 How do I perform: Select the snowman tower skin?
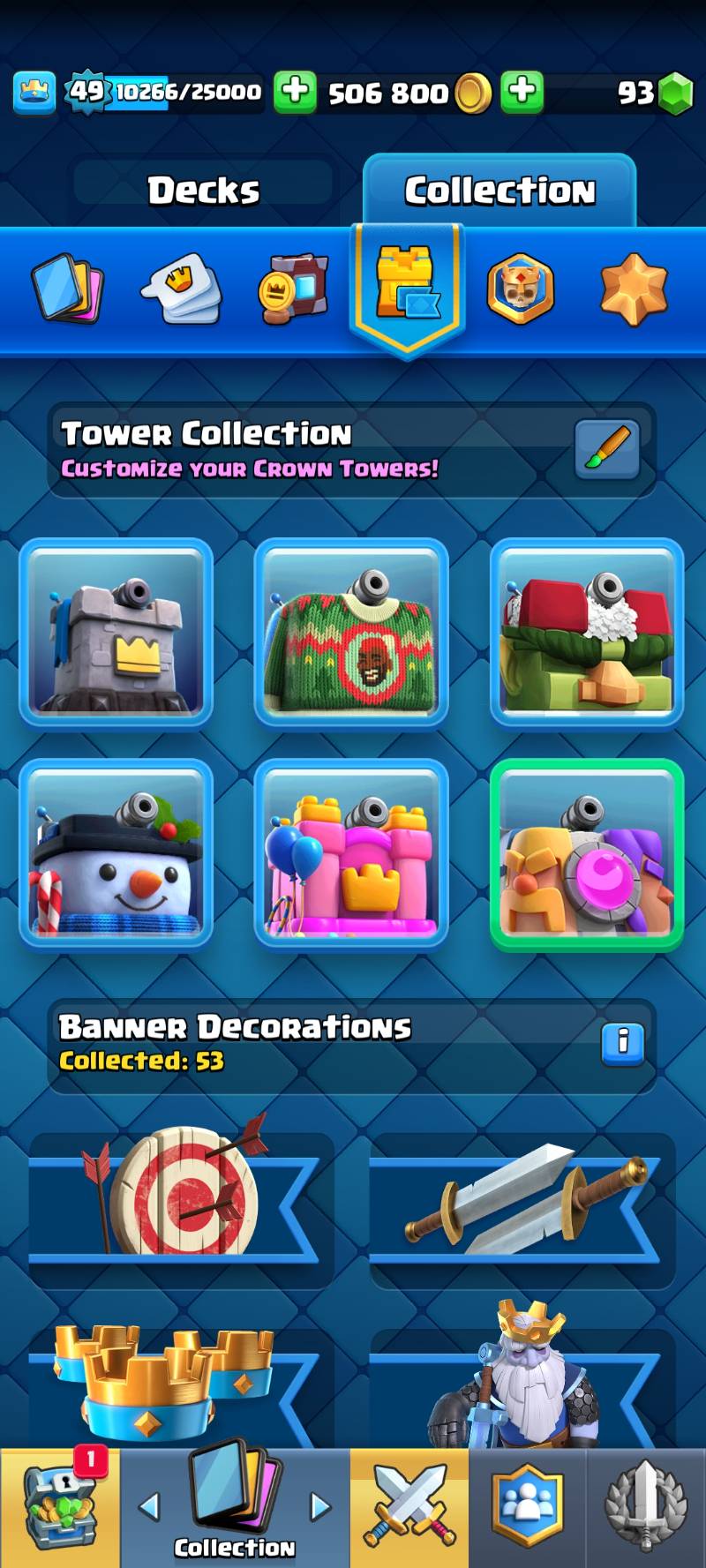pos(116,853)
